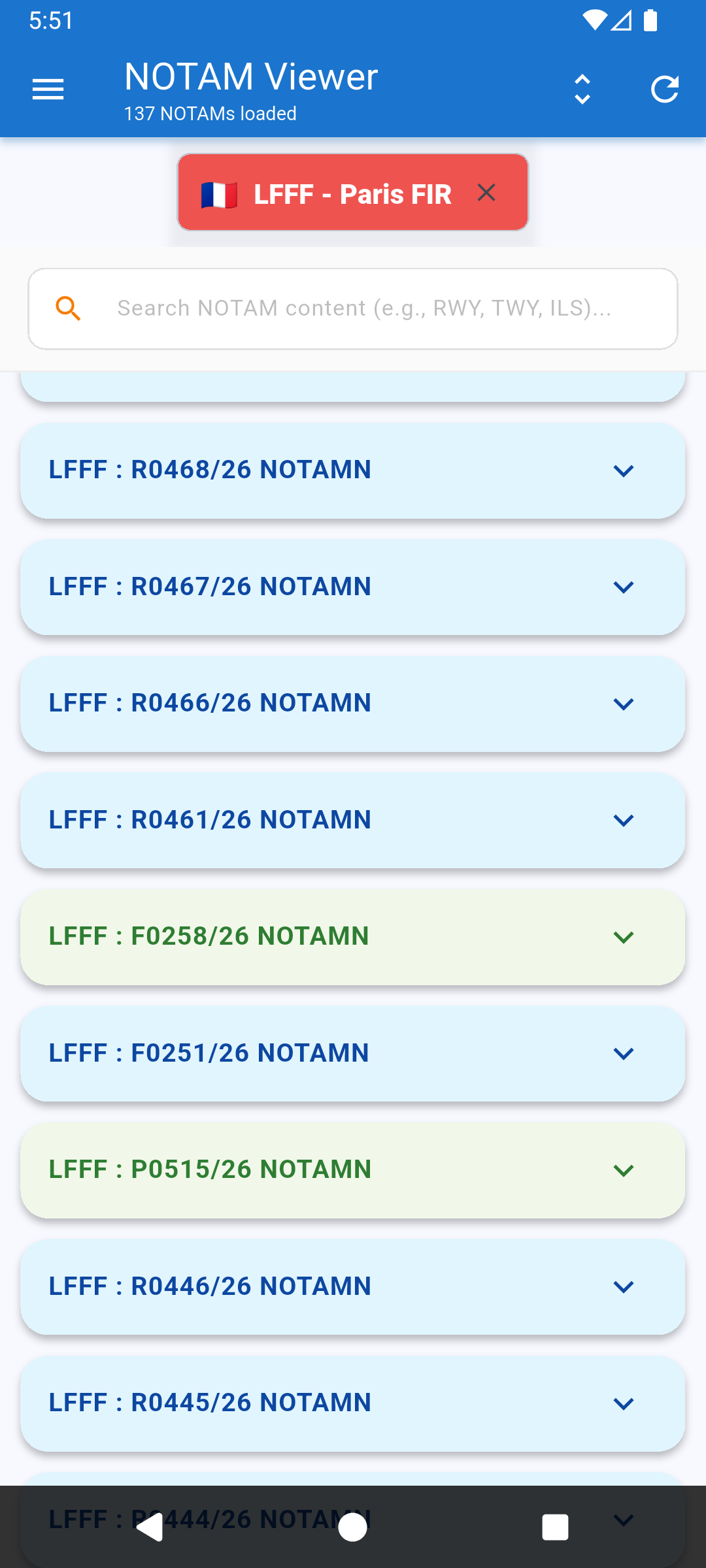Tap the 137 NOTAMs loaded subtitle
Viewport: 706px width, 1568px height.
210,113
